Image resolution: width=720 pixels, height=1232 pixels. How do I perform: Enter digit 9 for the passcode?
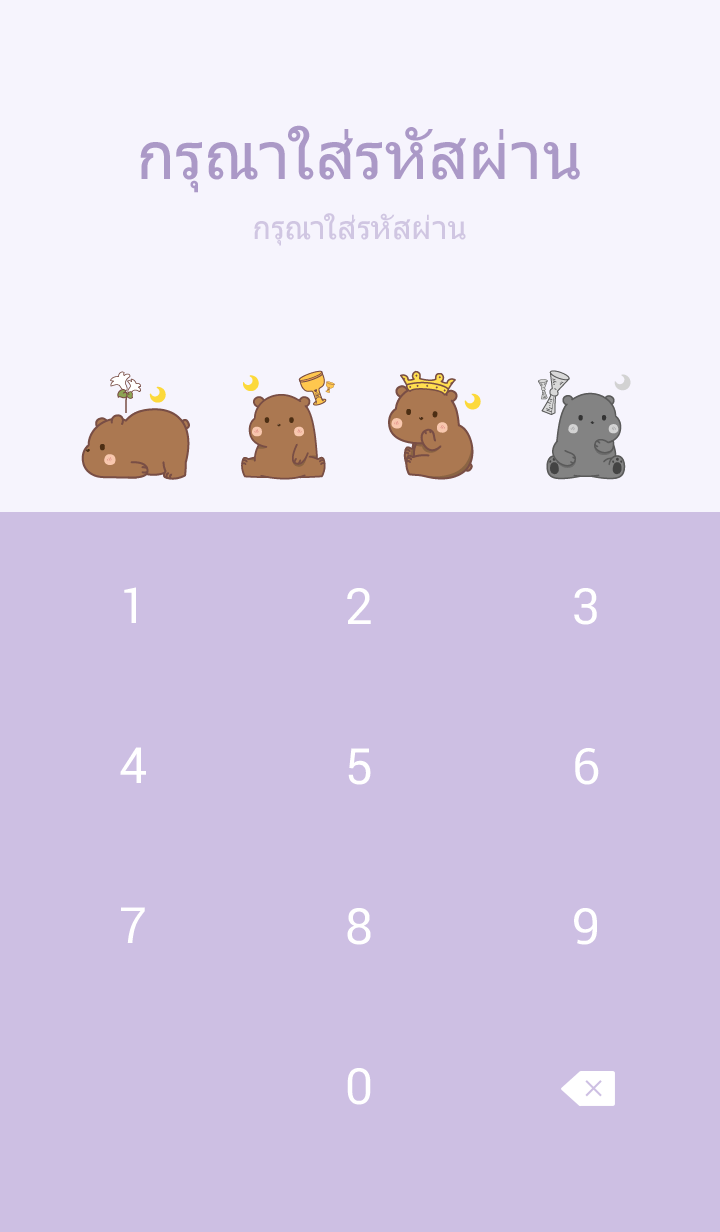tap(586, 926)
